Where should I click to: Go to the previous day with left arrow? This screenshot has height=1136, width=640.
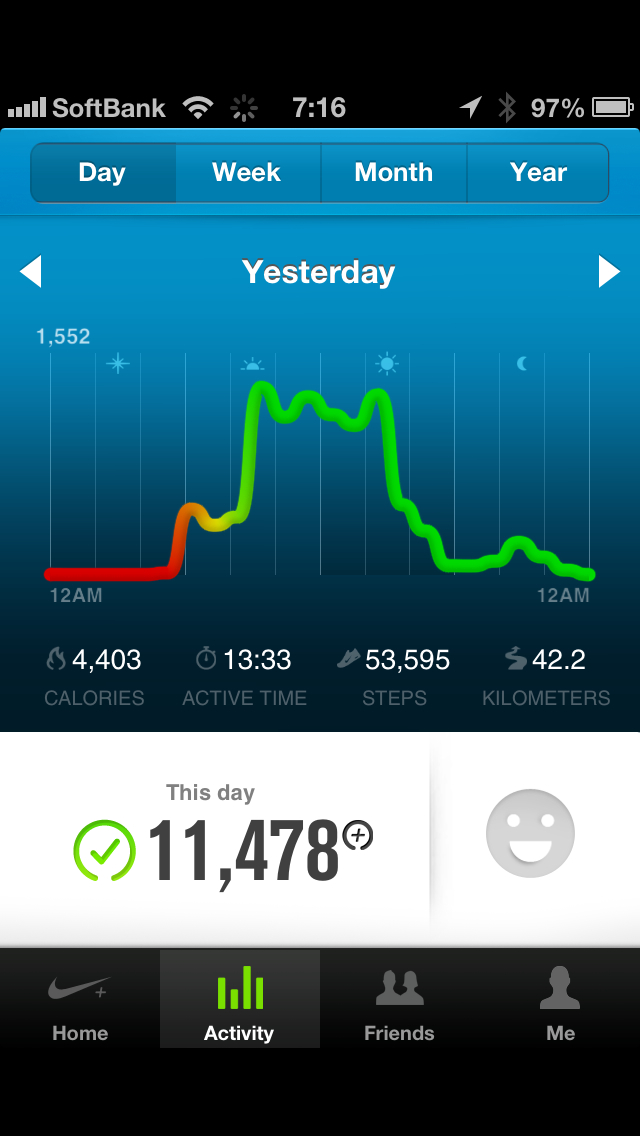(x=31, y=271)
